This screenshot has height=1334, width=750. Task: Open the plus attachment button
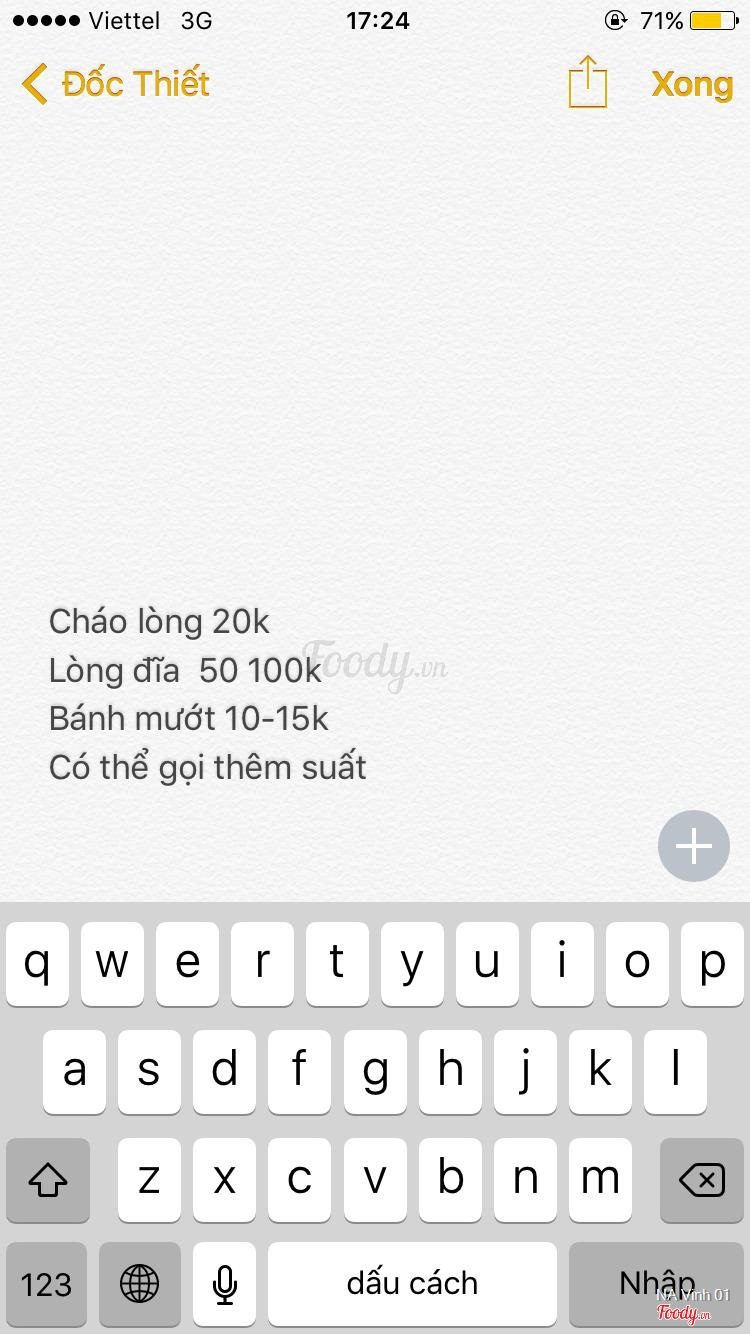pyautogui.click(x=694, y=846)
